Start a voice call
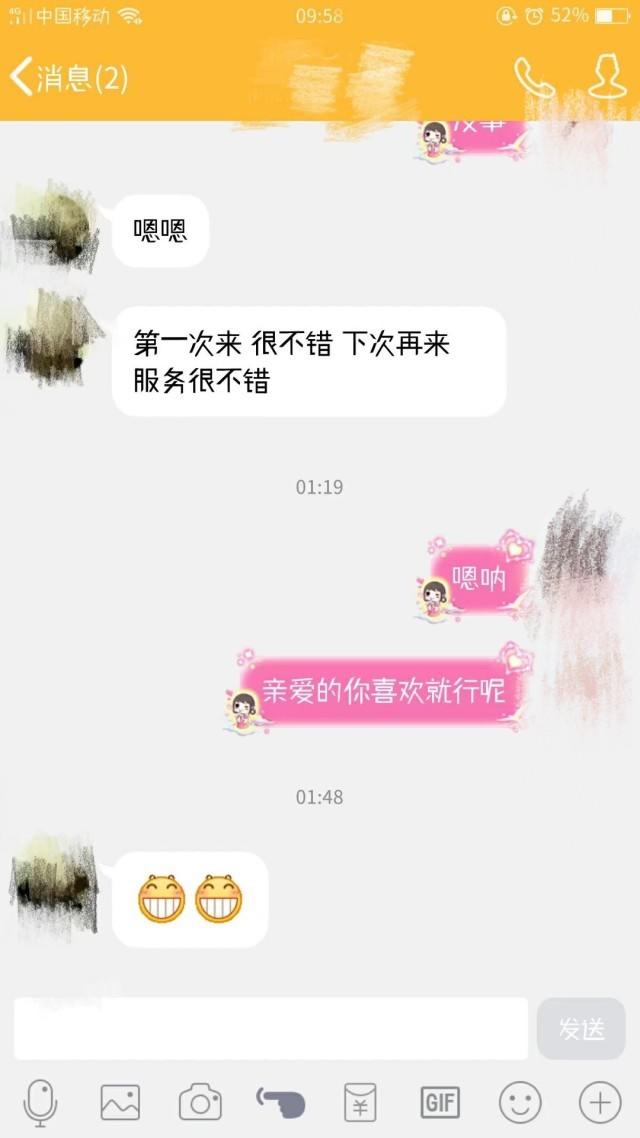Viewport: 640px width, 1138px height. [534, 77]
